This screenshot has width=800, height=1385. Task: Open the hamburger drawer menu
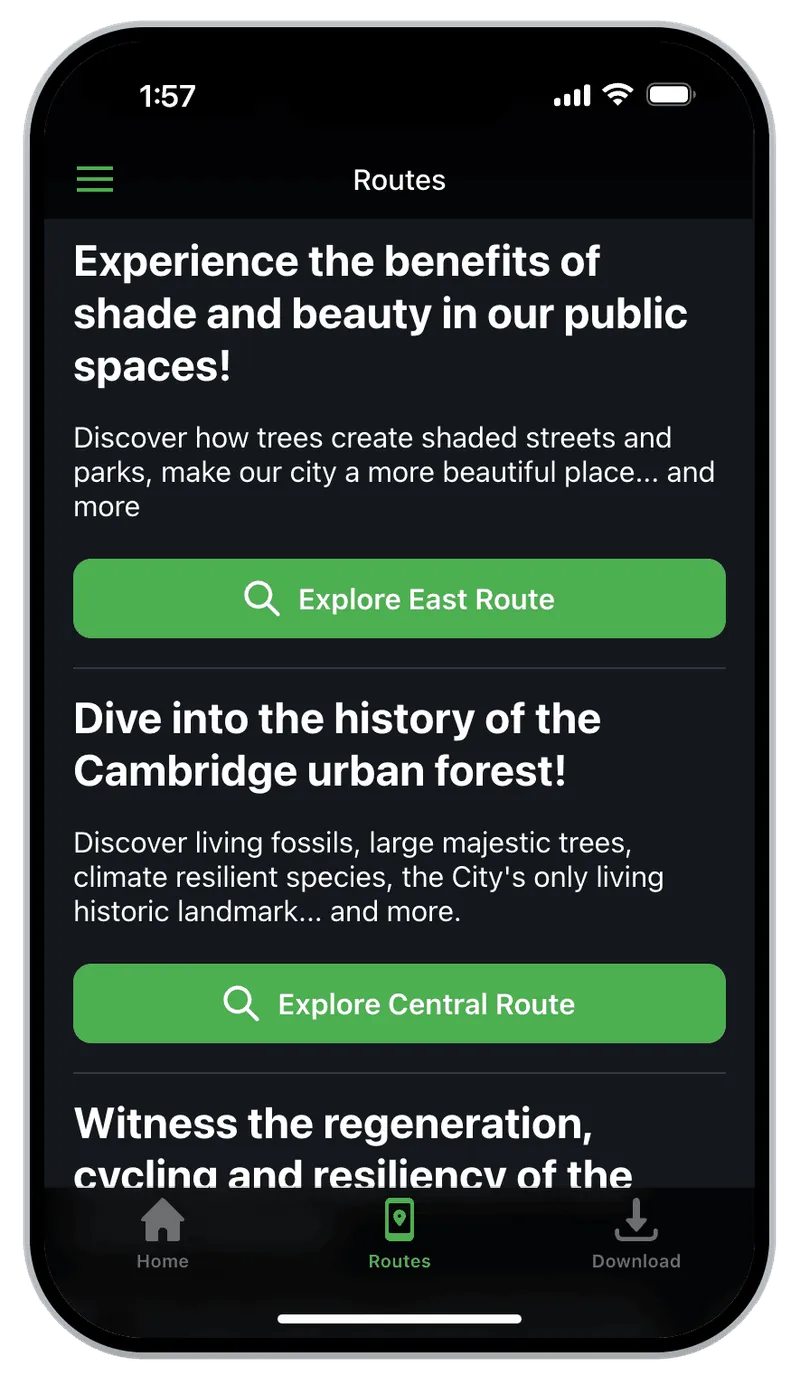pos(95,180)
